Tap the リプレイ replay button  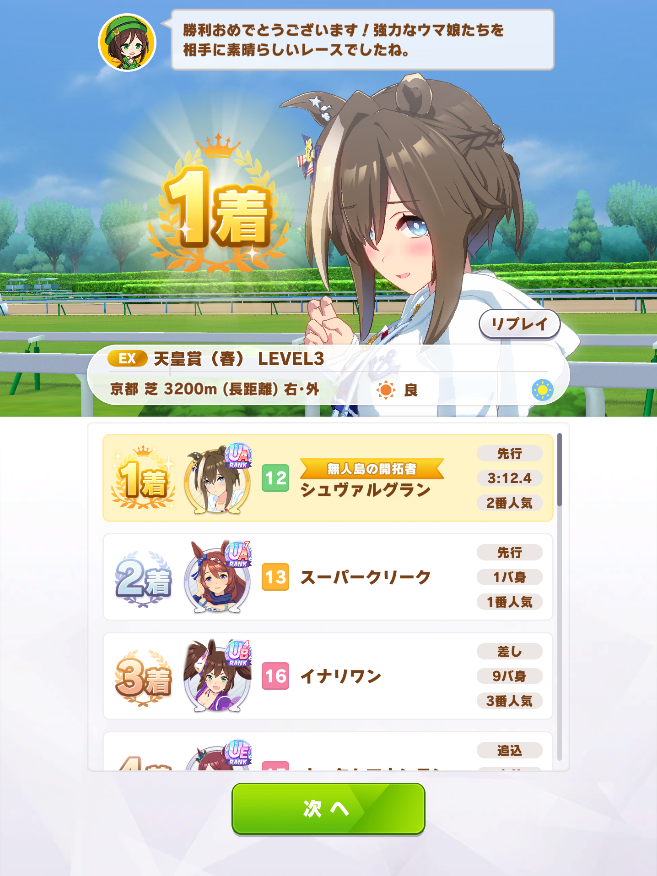pyautogui.click(x=519, y=324)
